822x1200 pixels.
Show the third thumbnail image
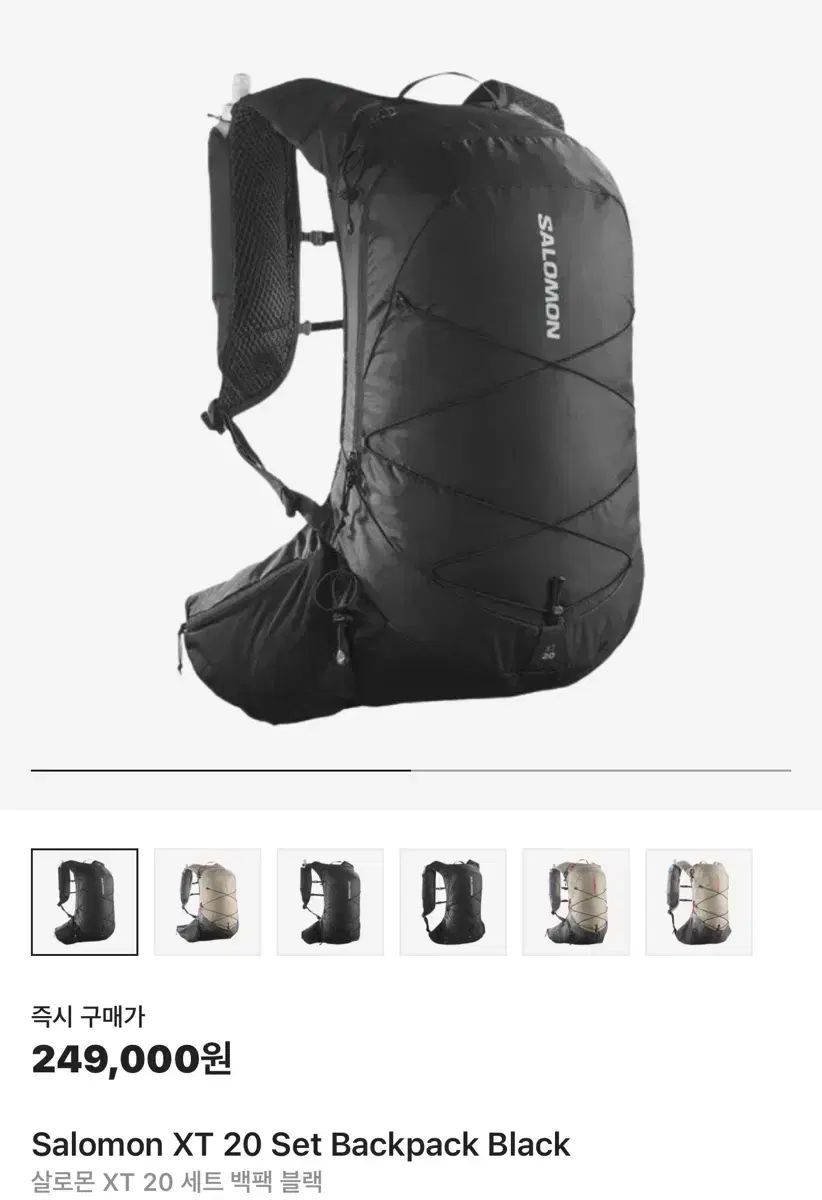pyautogui.click(x=330, y=902)
